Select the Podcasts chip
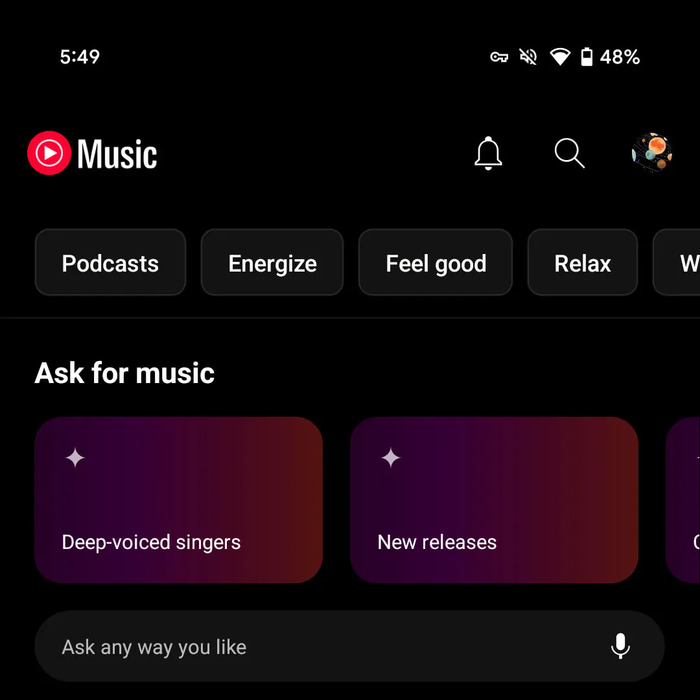Image resolution: width=700 pixels, height=700 pixels. [110, 263]
